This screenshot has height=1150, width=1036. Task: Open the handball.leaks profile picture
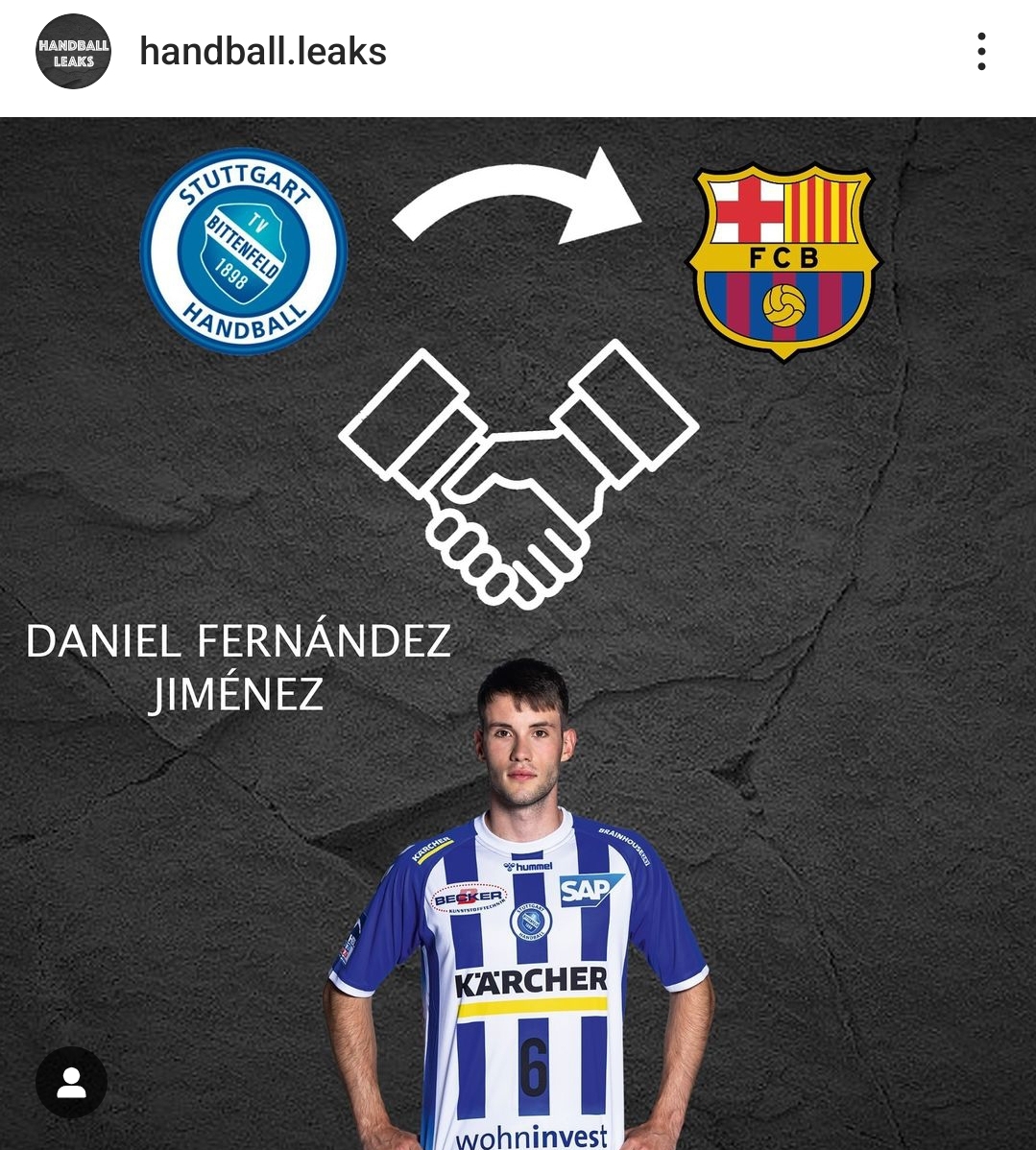coord(73,52)
